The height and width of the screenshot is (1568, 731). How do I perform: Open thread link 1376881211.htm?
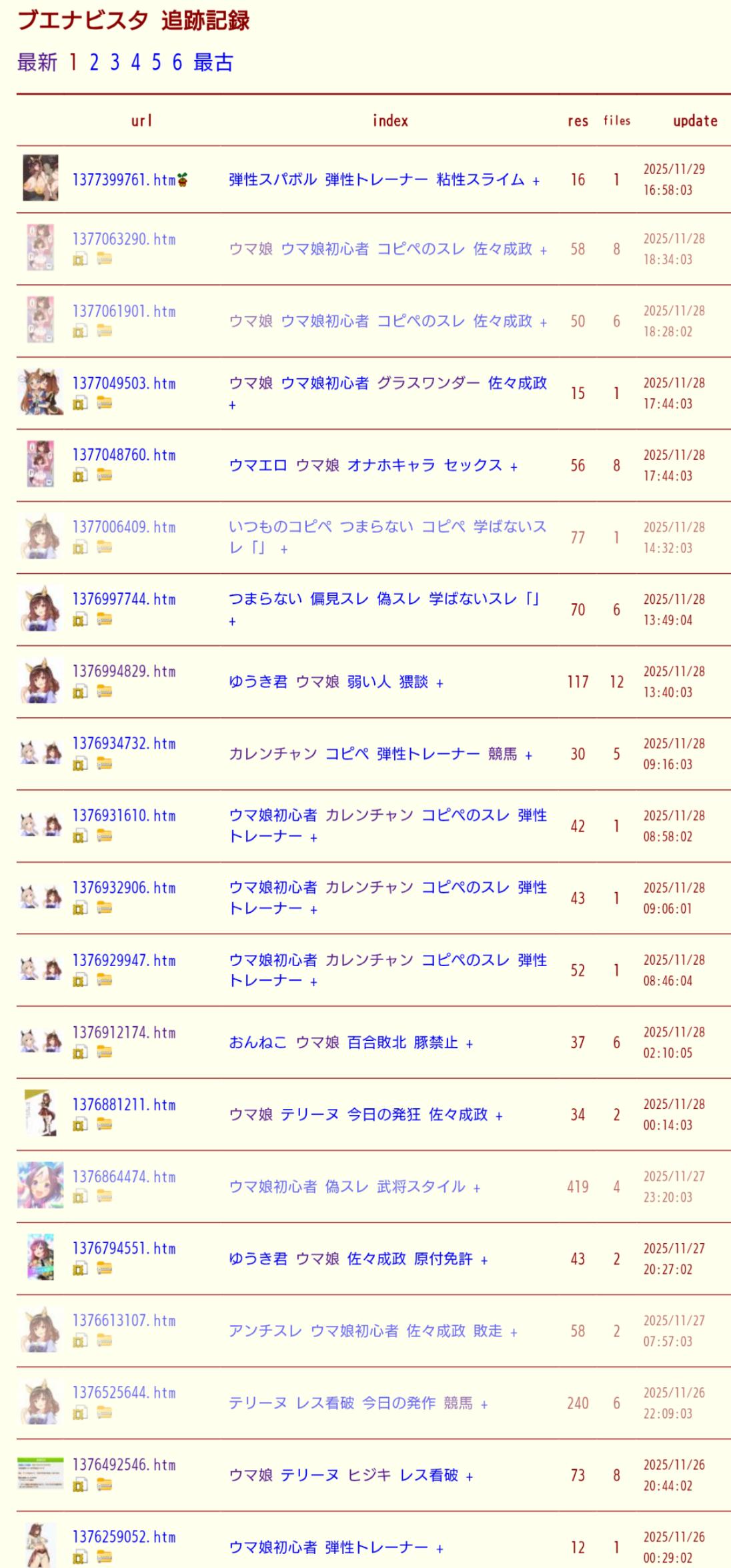point(123,1104)
